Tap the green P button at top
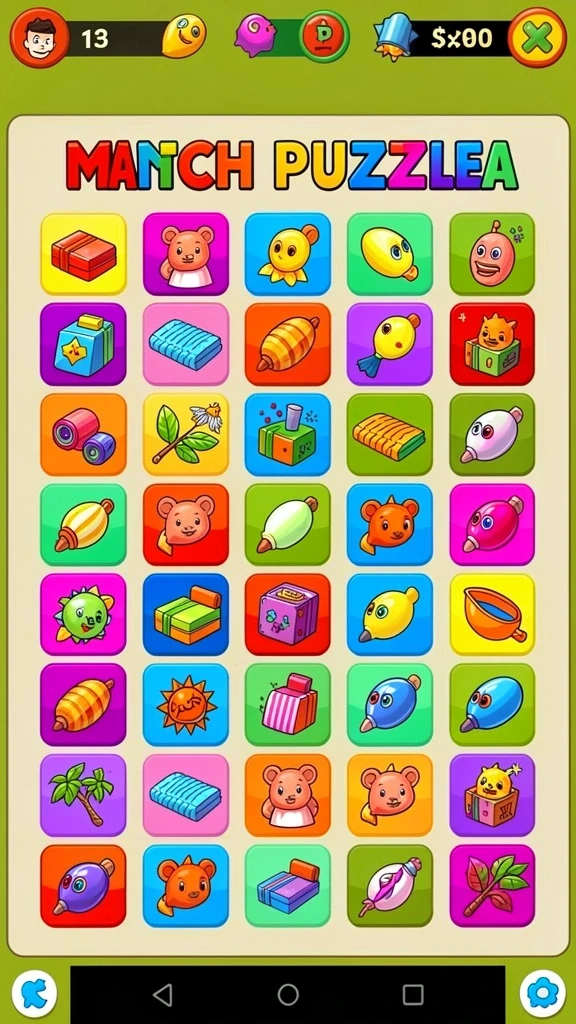 pos(324,37)
